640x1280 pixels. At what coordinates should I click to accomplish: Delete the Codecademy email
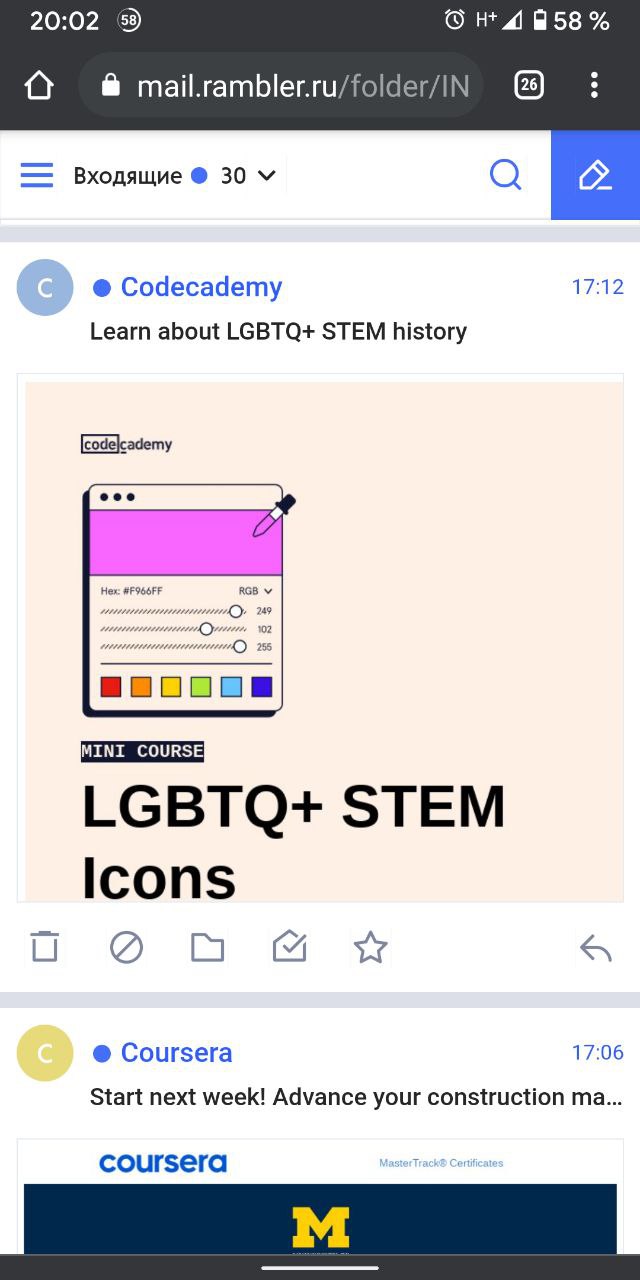45,946
